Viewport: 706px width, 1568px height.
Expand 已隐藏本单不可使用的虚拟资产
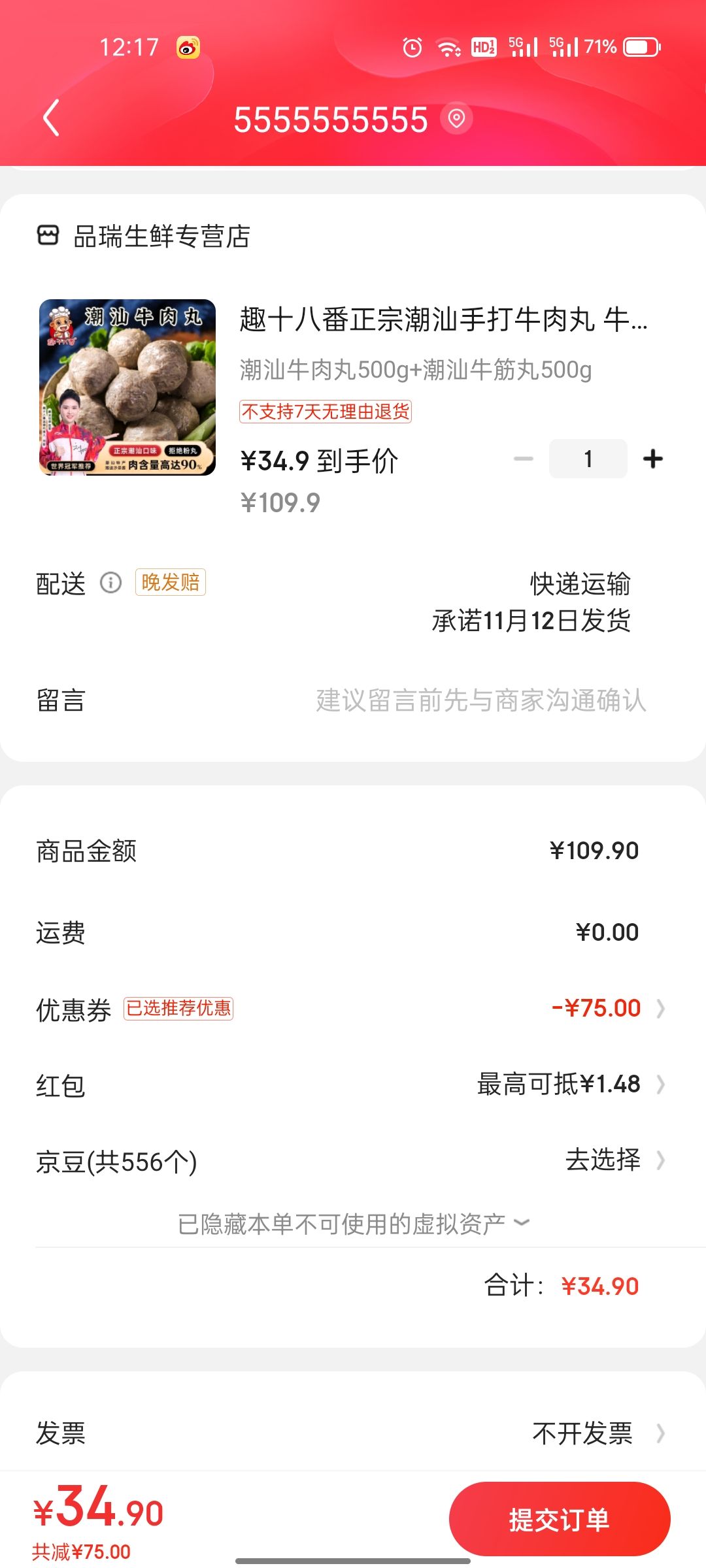pos(353,1224)
